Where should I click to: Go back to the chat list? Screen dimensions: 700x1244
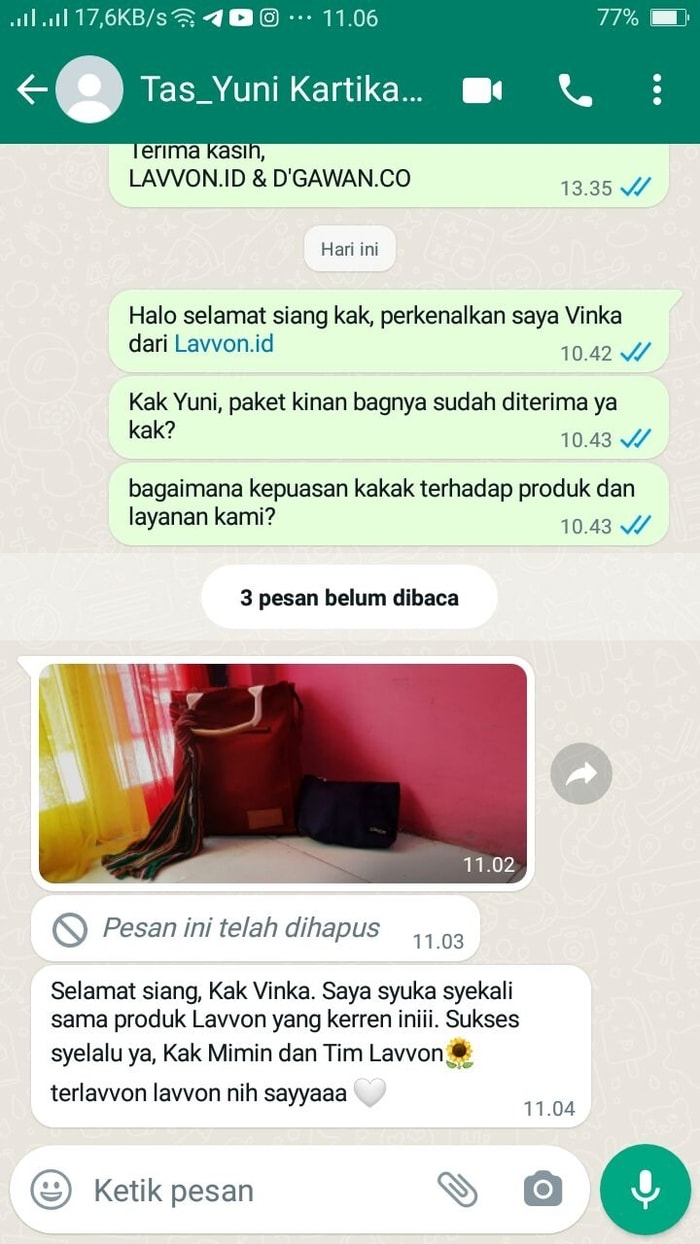31,90
